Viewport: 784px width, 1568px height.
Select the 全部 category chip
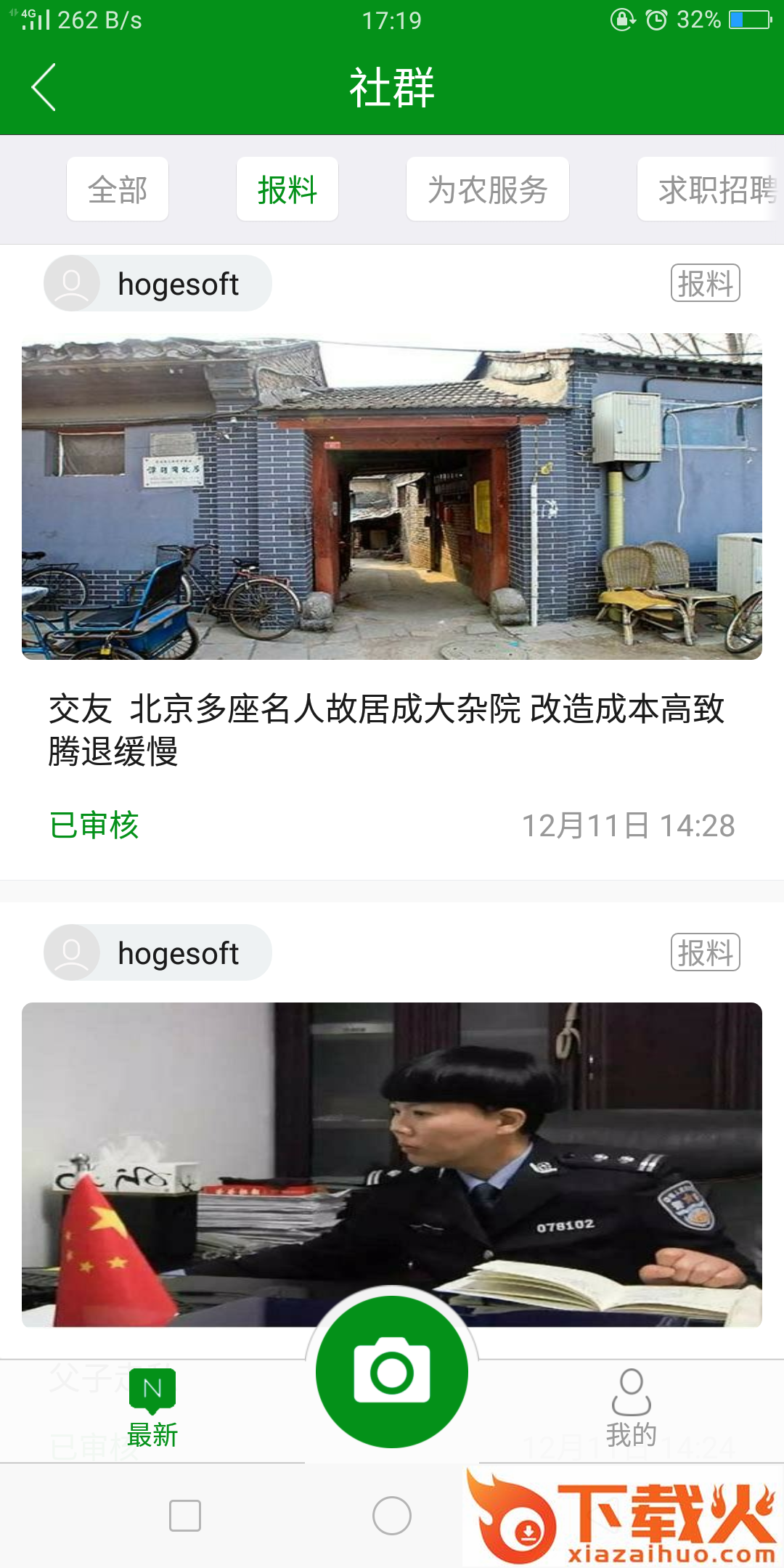(118, 189)
